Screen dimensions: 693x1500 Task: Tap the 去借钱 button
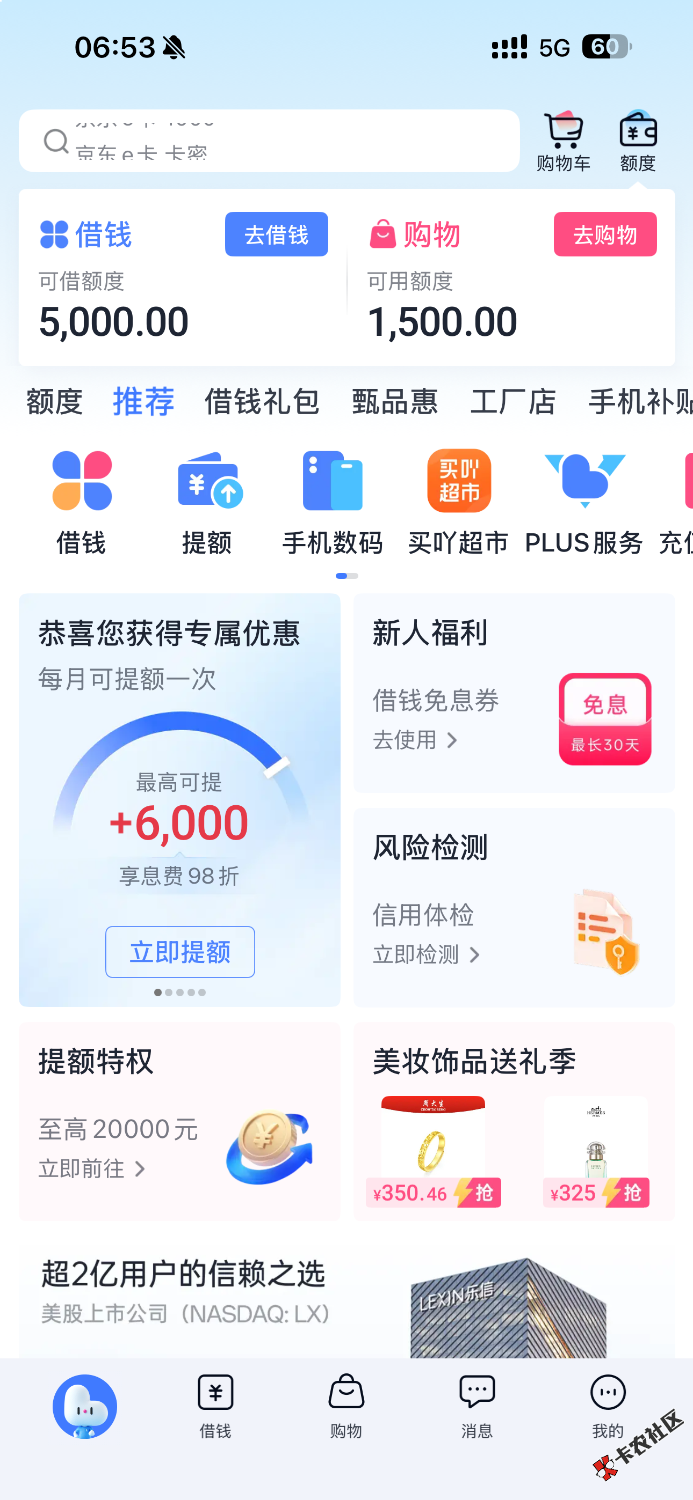(276, 235)
